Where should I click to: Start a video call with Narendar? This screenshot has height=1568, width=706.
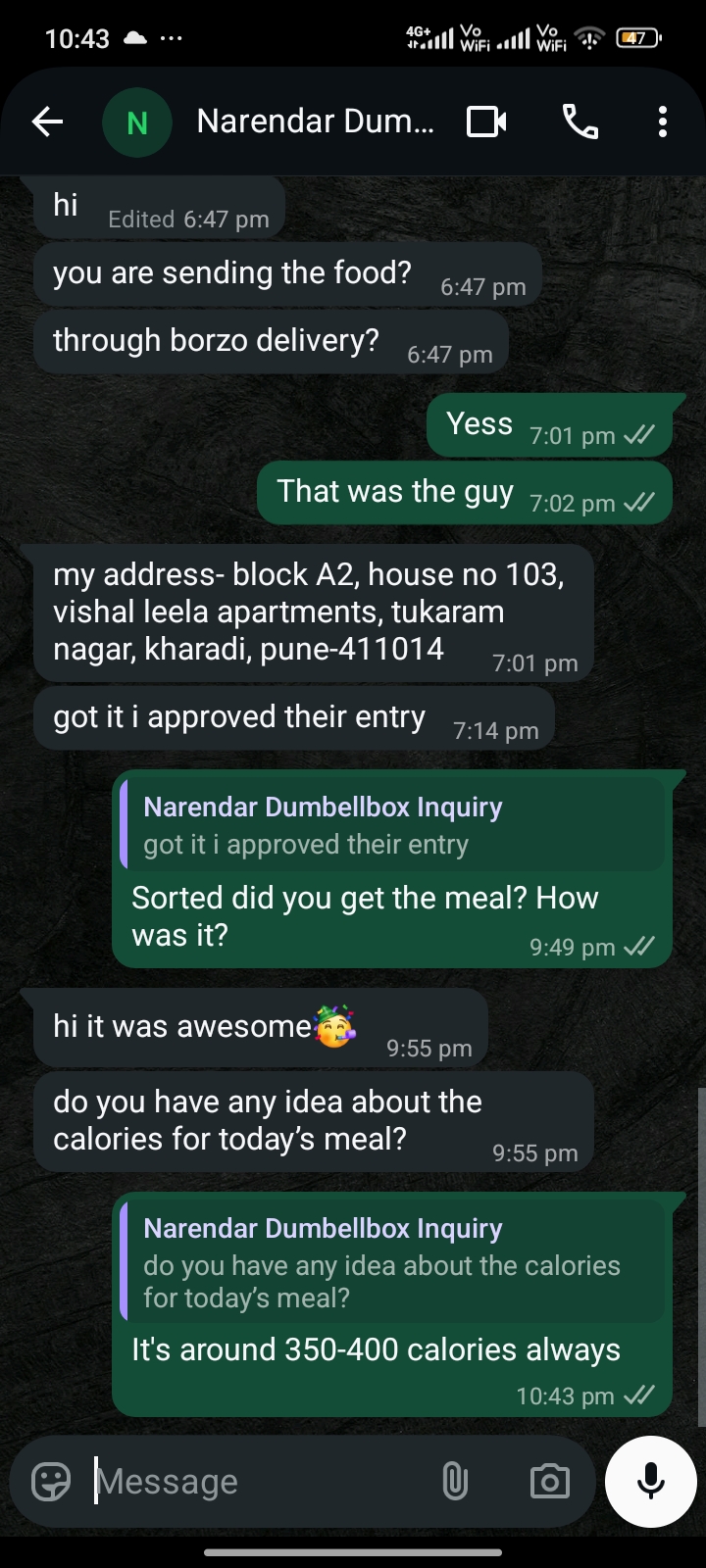click(486, 122)
